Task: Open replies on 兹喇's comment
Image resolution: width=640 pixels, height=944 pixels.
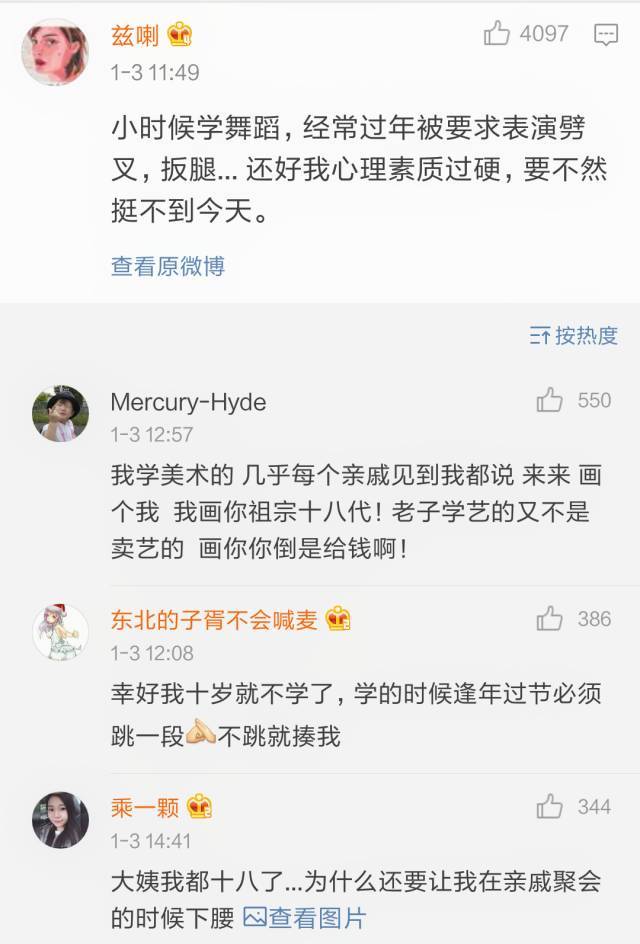Action: tap(605, 35)
